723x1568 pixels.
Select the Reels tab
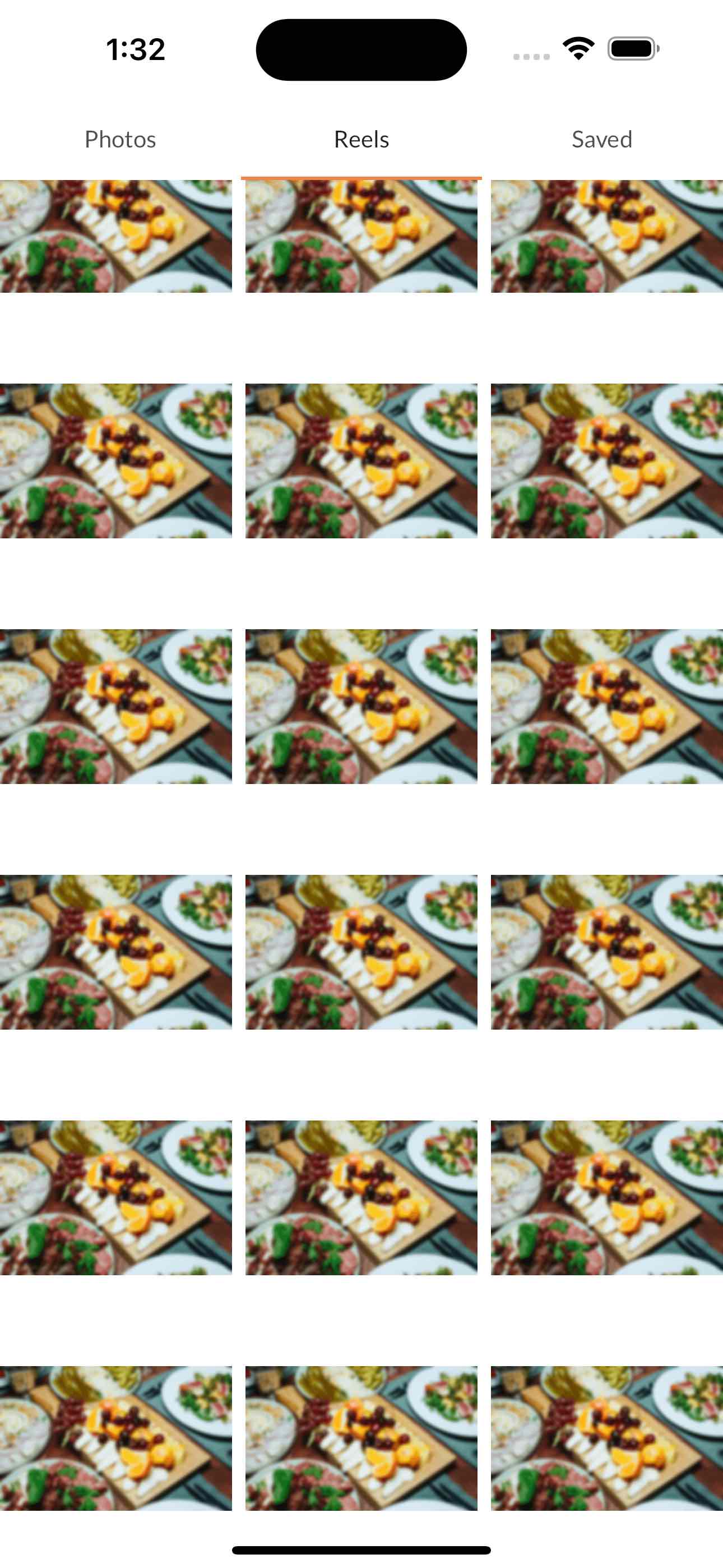[x=361, y=140]
